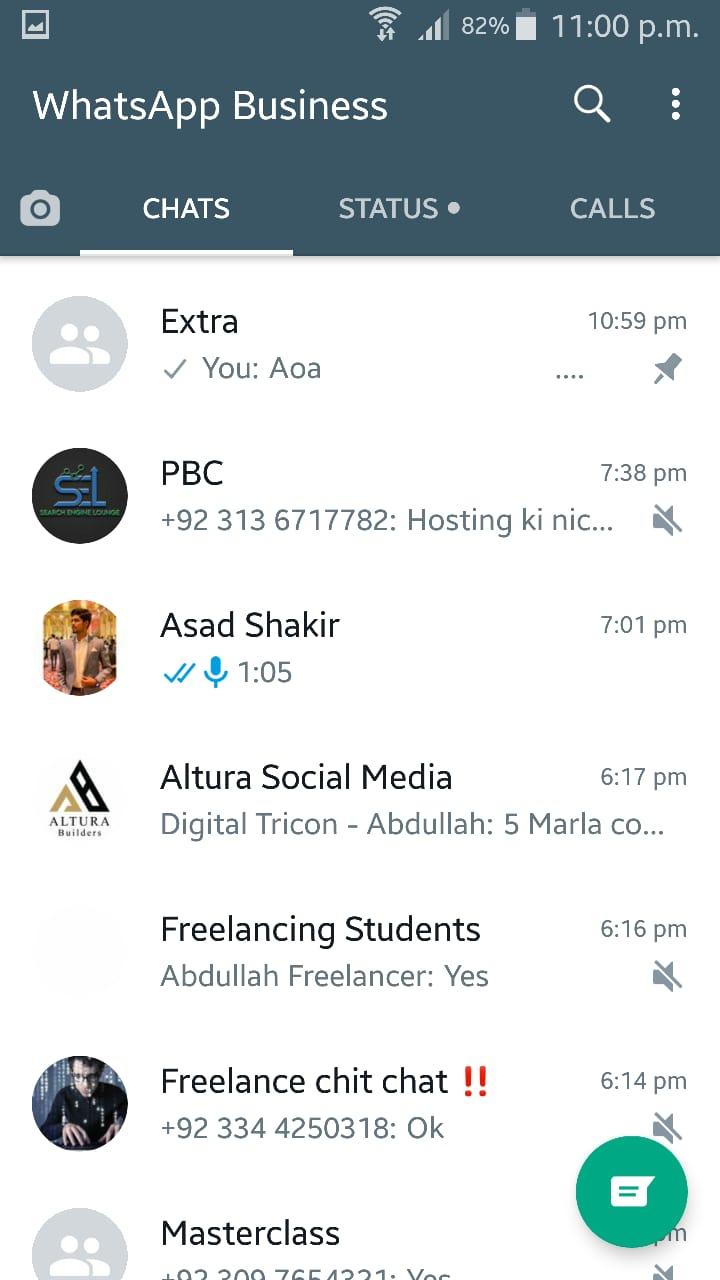720x1280 pixels.
Task: View Asad Shakir's profile photo
Action: 80,648
